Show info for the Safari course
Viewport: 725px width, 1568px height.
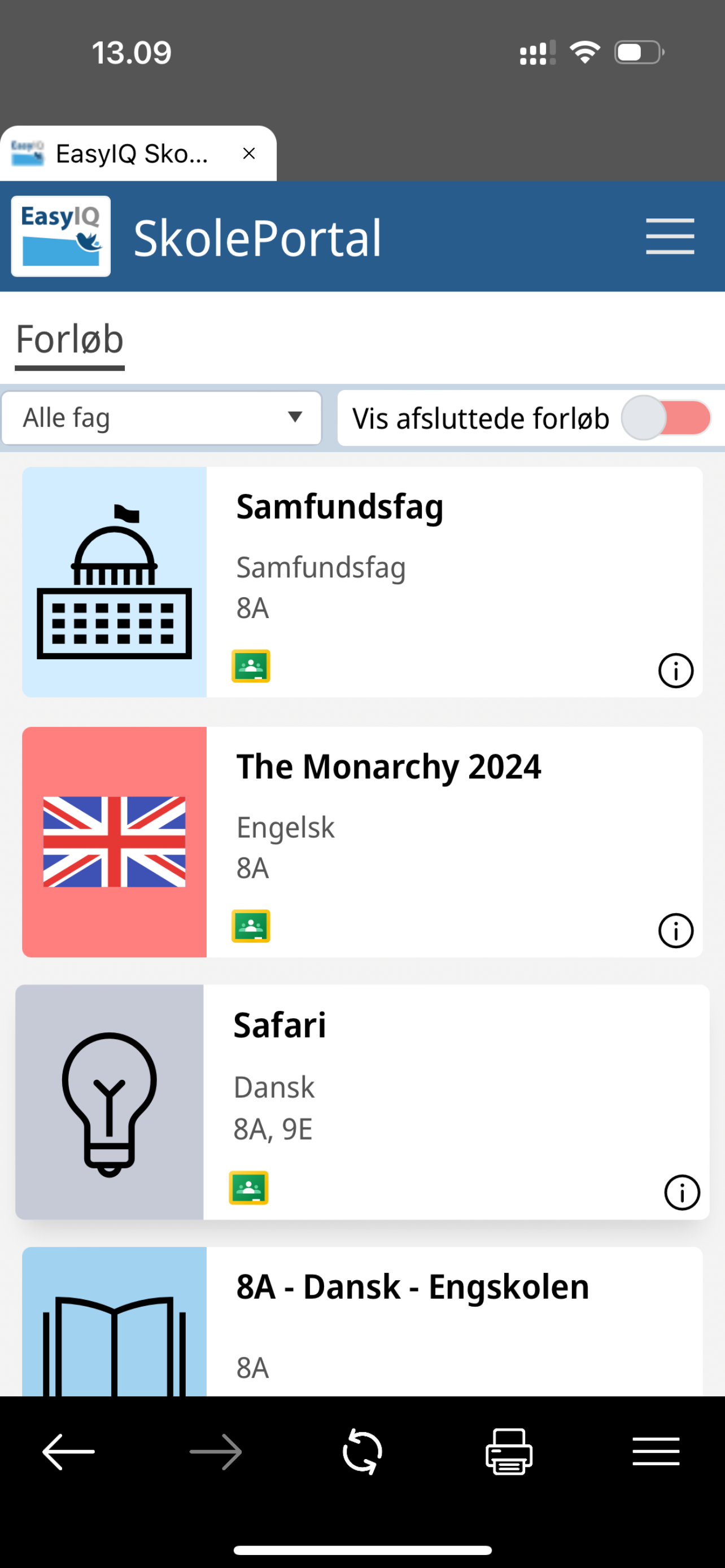click(x=682, y=1193)
